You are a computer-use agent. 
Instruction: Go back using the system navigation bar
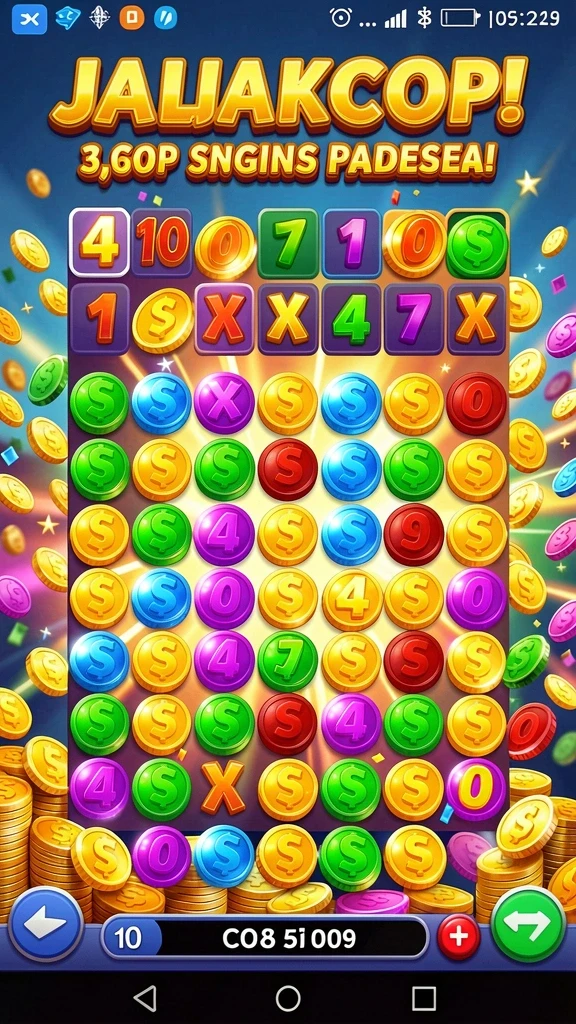pos(145,998)
